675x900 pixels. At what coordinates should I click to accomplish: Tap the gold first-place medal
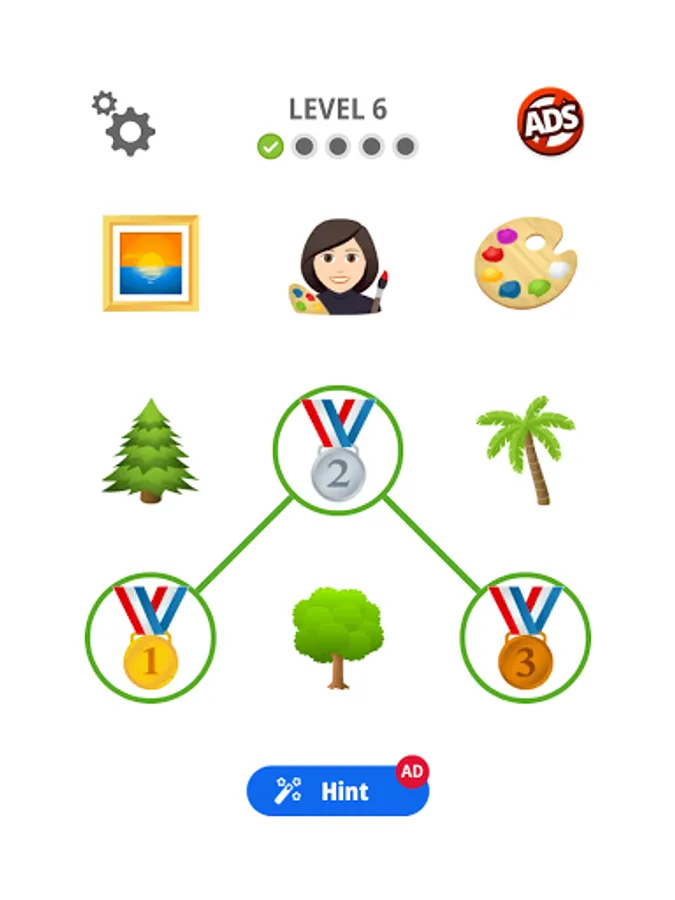(150, 637)
